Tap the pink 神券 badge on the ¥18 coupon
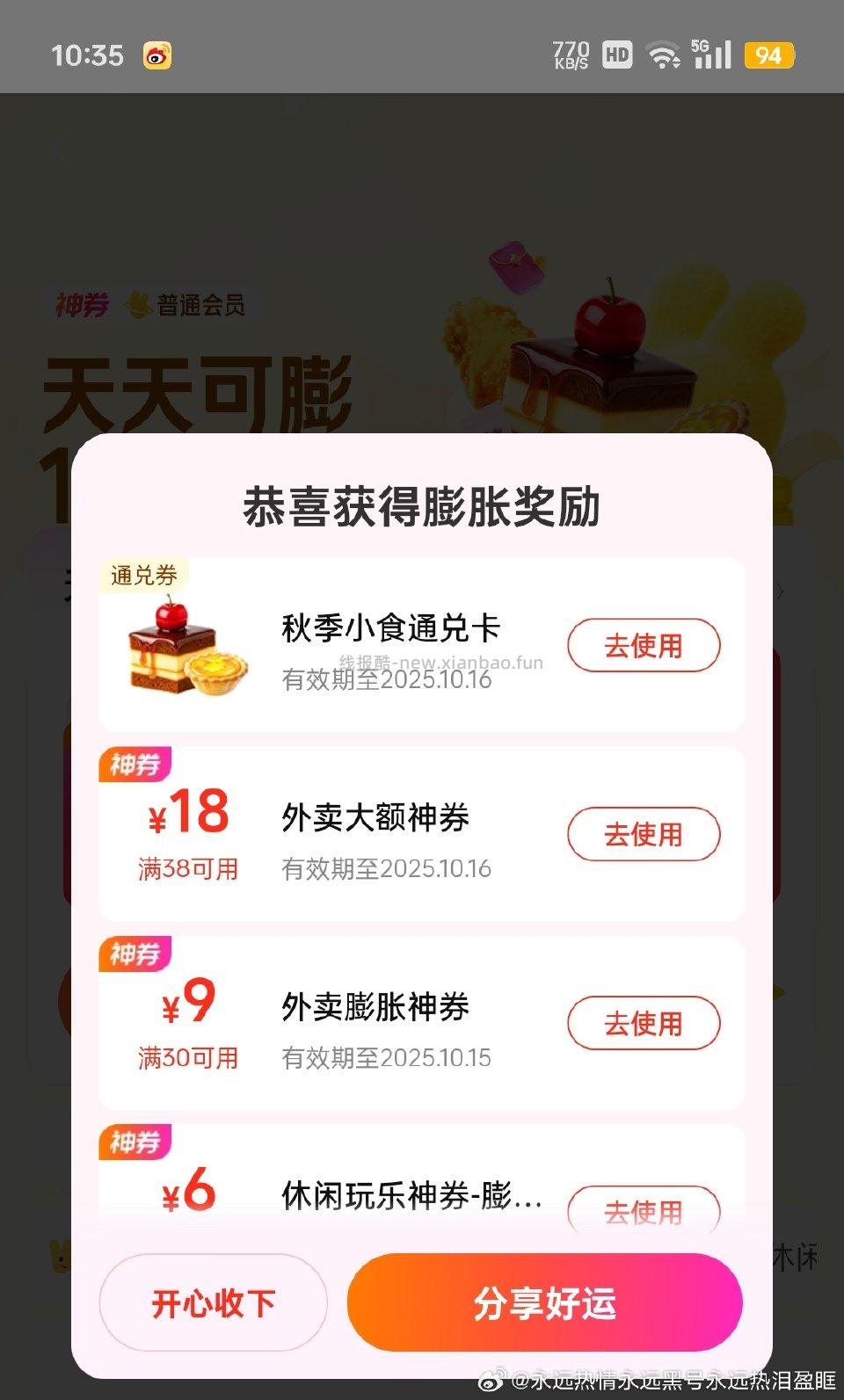 coord(135,765)
